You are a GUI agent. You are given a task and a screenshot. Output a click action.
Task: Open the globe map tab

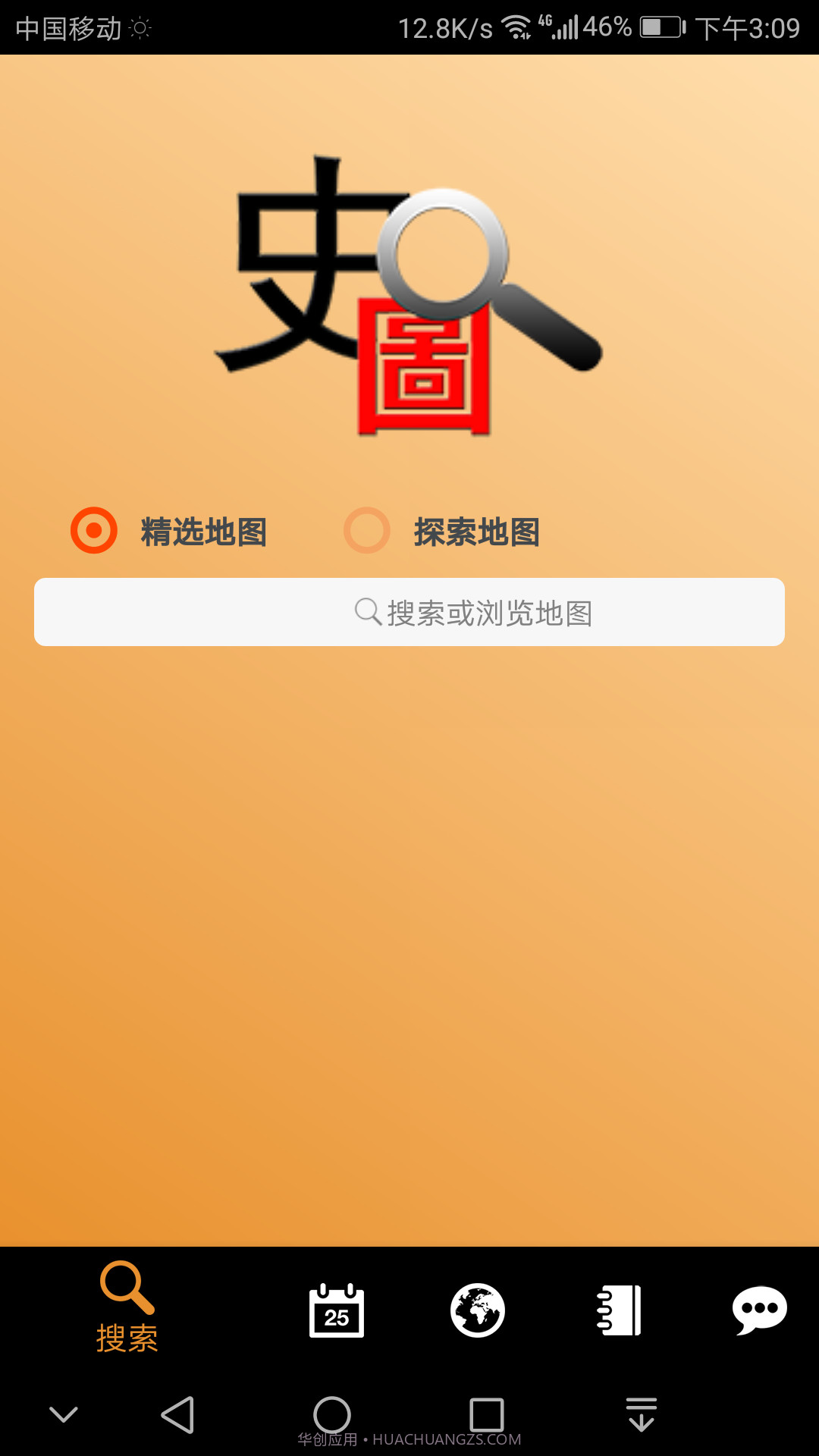478,1310
